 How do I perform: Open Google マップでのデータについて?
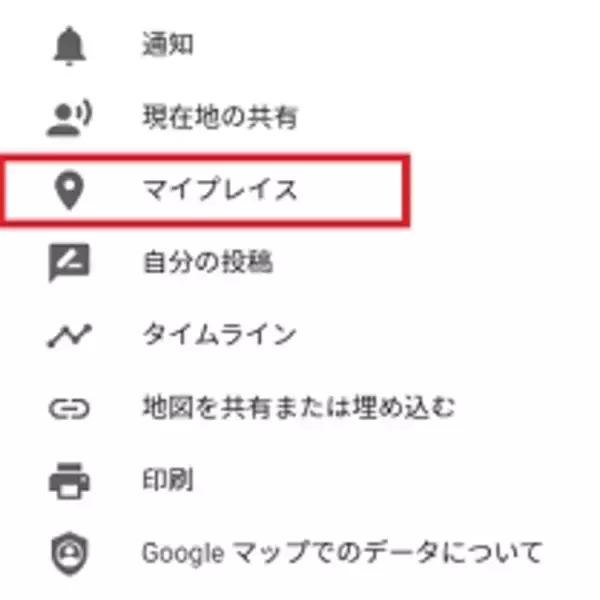(x=342, y=551)
